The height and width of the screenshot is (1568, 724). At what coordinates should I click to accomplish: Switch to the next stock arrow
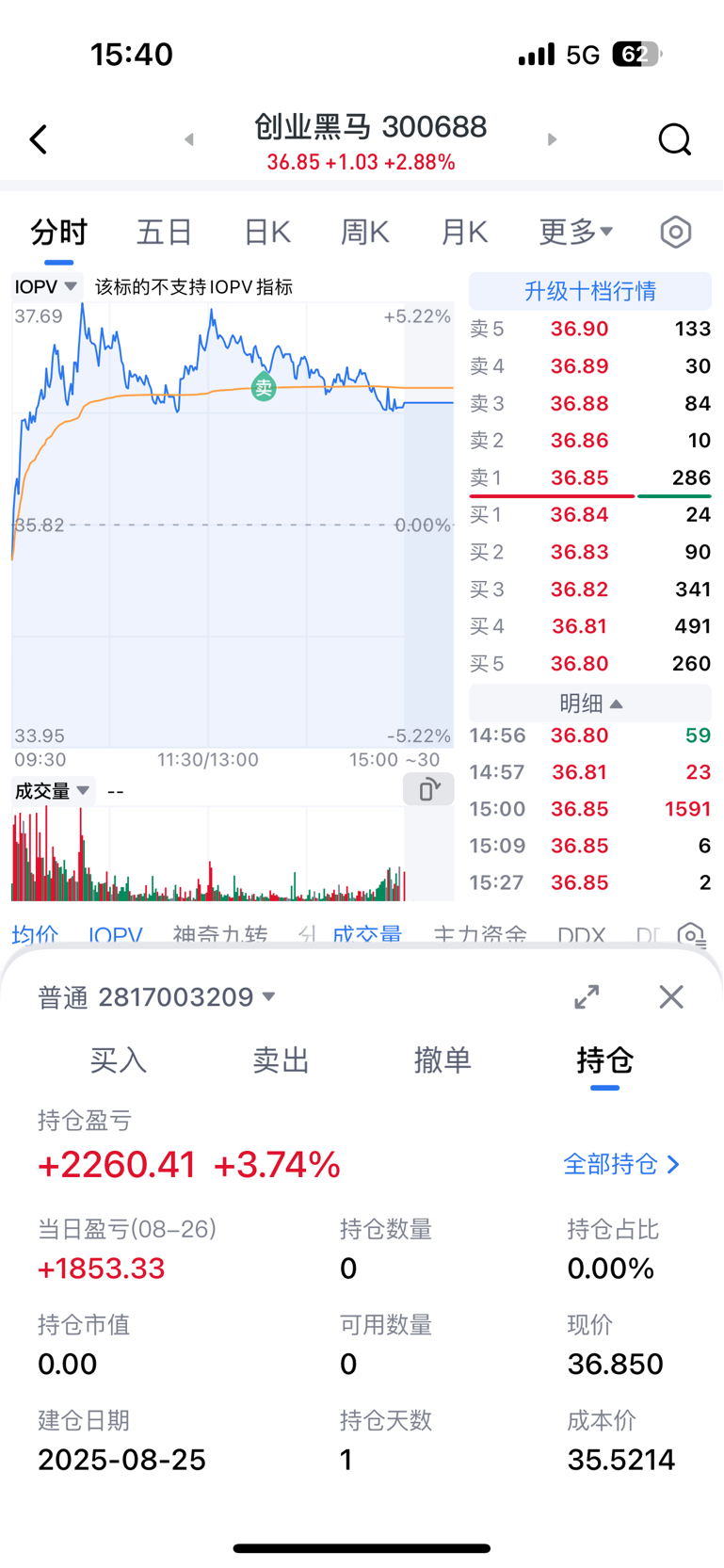[x=552, y=139]
